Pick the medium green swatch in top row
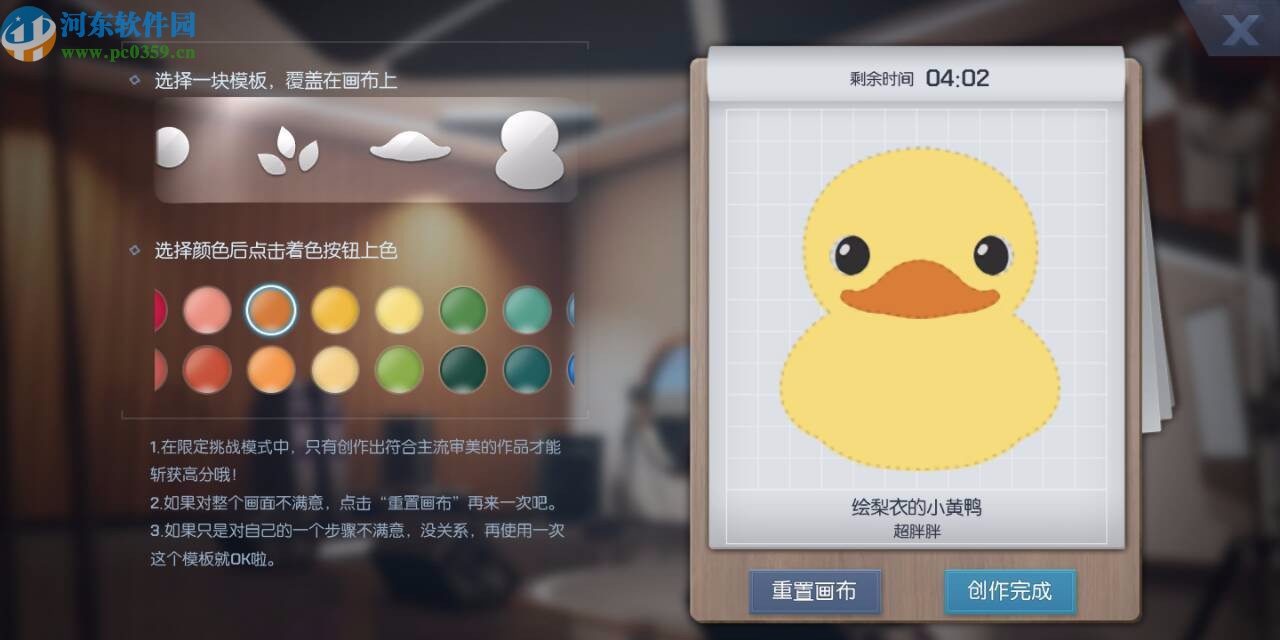 tap(463, 310)
